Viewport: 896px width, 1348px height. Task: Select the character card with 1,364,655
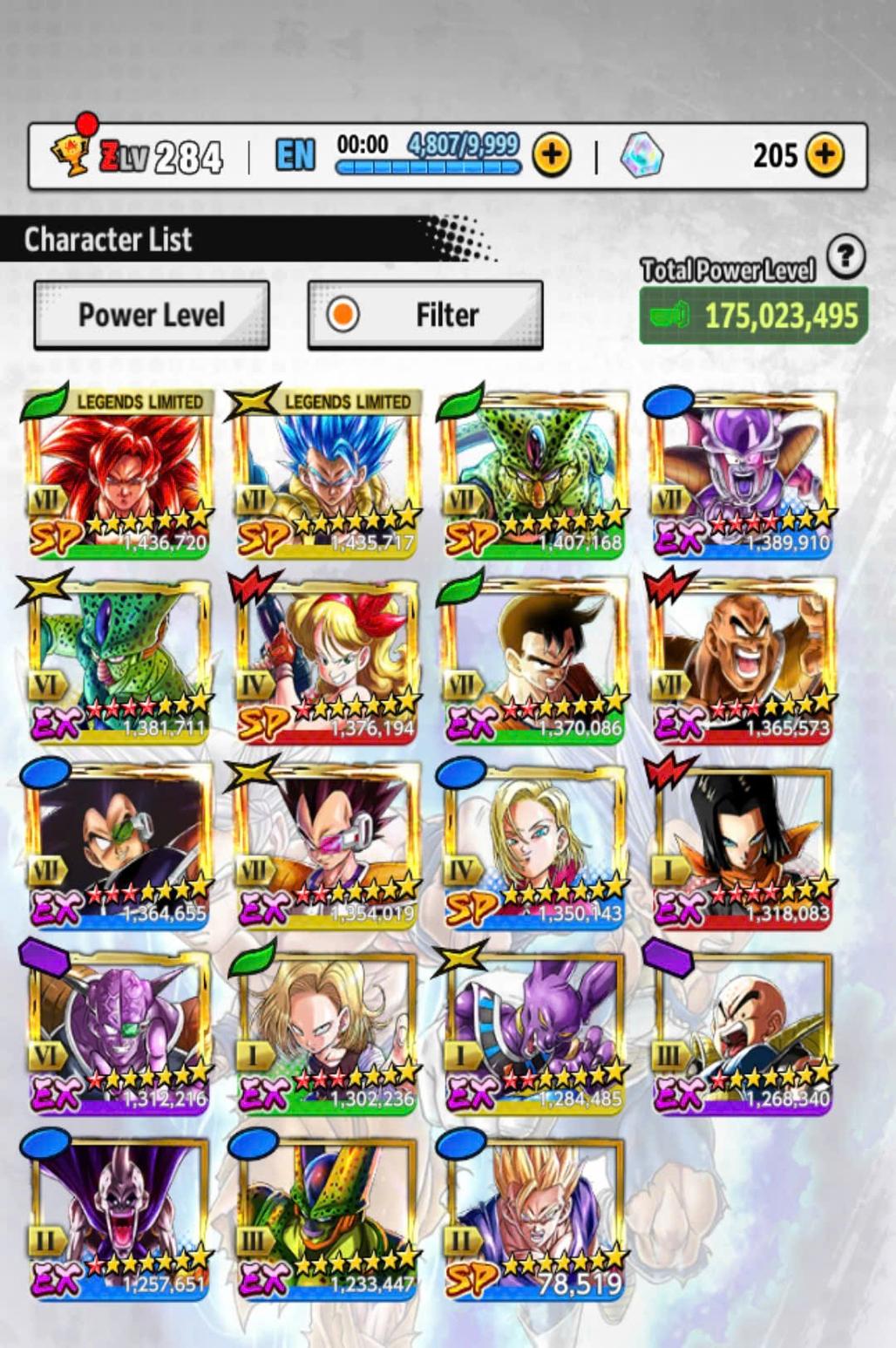119,846
